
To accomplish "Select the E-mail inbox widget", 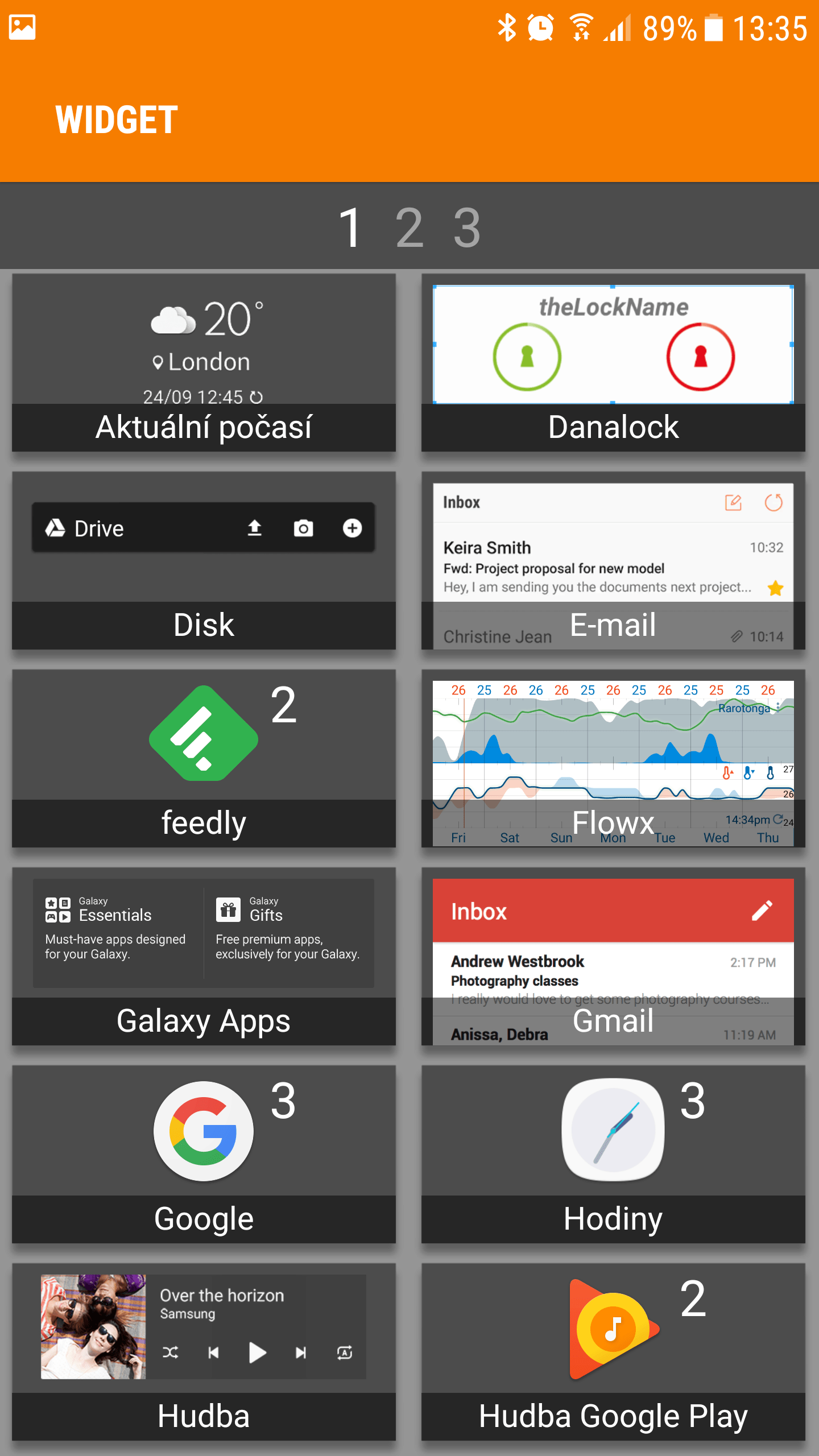I will click(613, 561).
